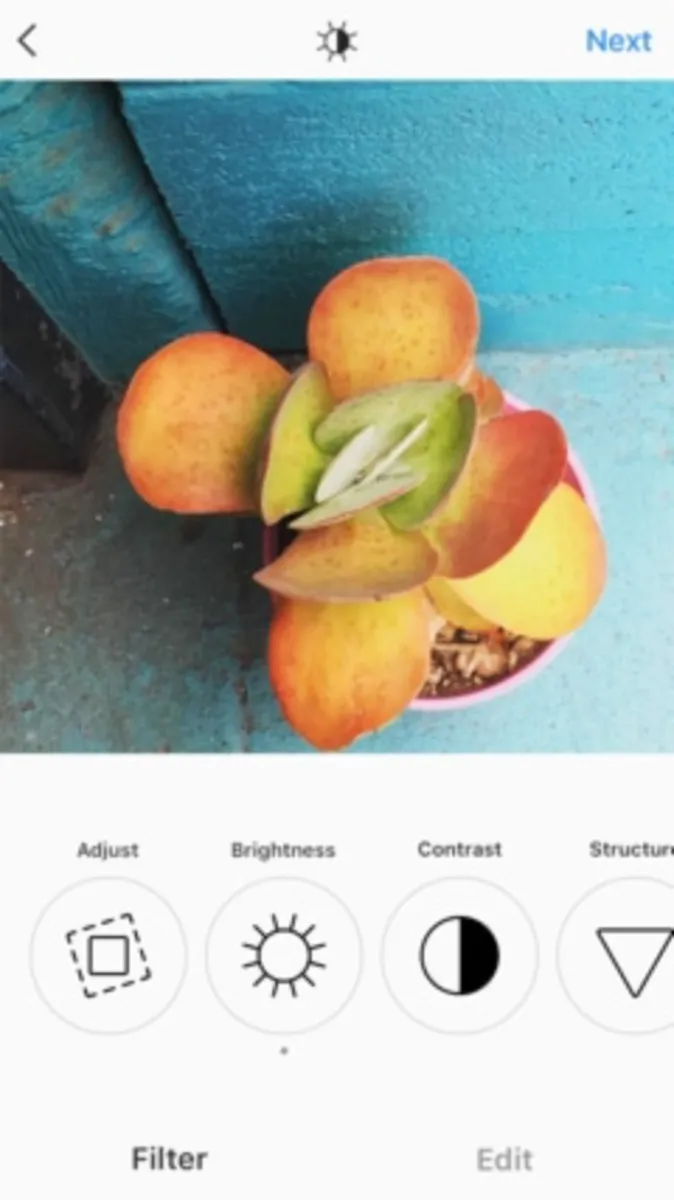Viewport: 674px width, 1200px height.
Task: Open the Adjust tool
Action: [x=108, y=956]
